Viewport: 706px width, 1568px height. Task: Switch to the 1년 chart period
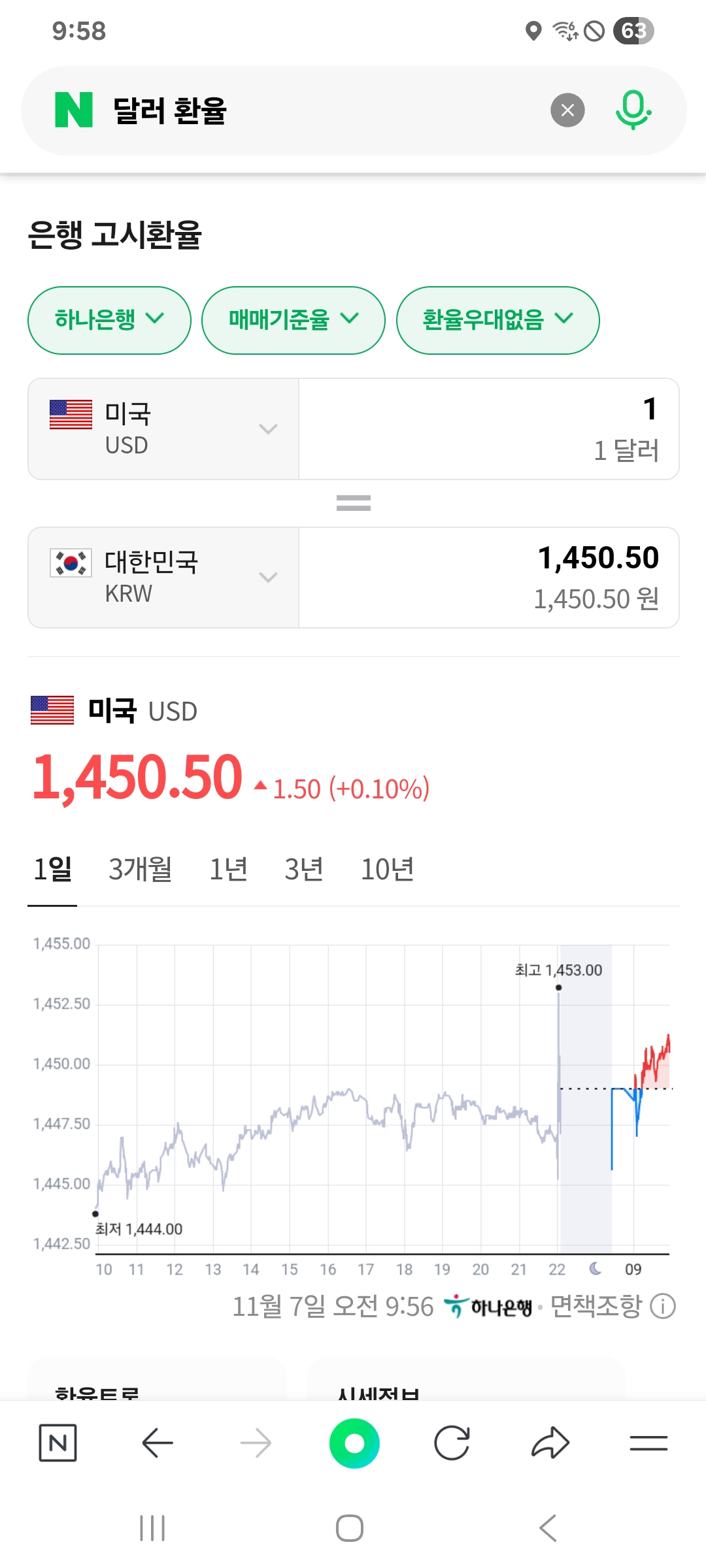(228, 870)
